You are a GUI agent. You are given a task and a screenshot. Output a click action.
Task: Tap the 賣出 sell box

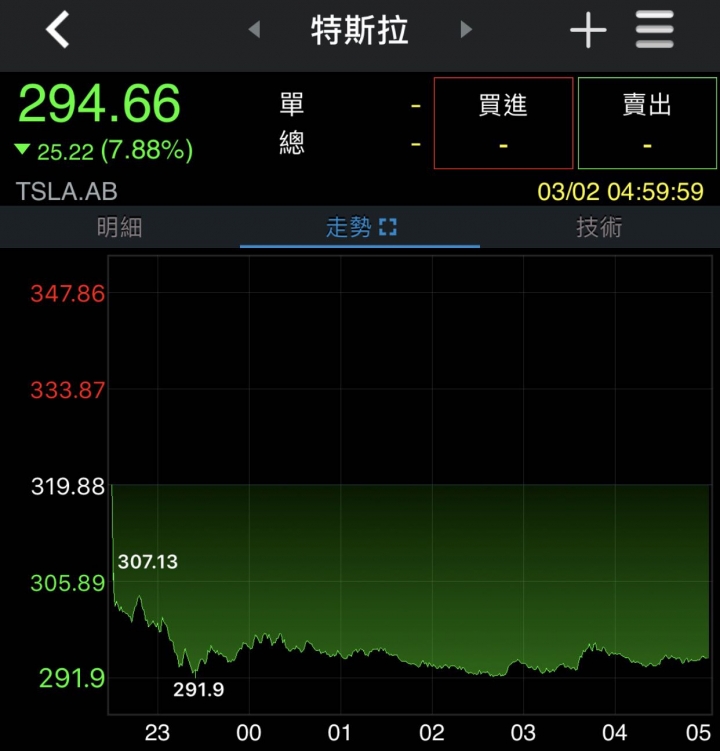pyautogui.click(x=647, y=123)
